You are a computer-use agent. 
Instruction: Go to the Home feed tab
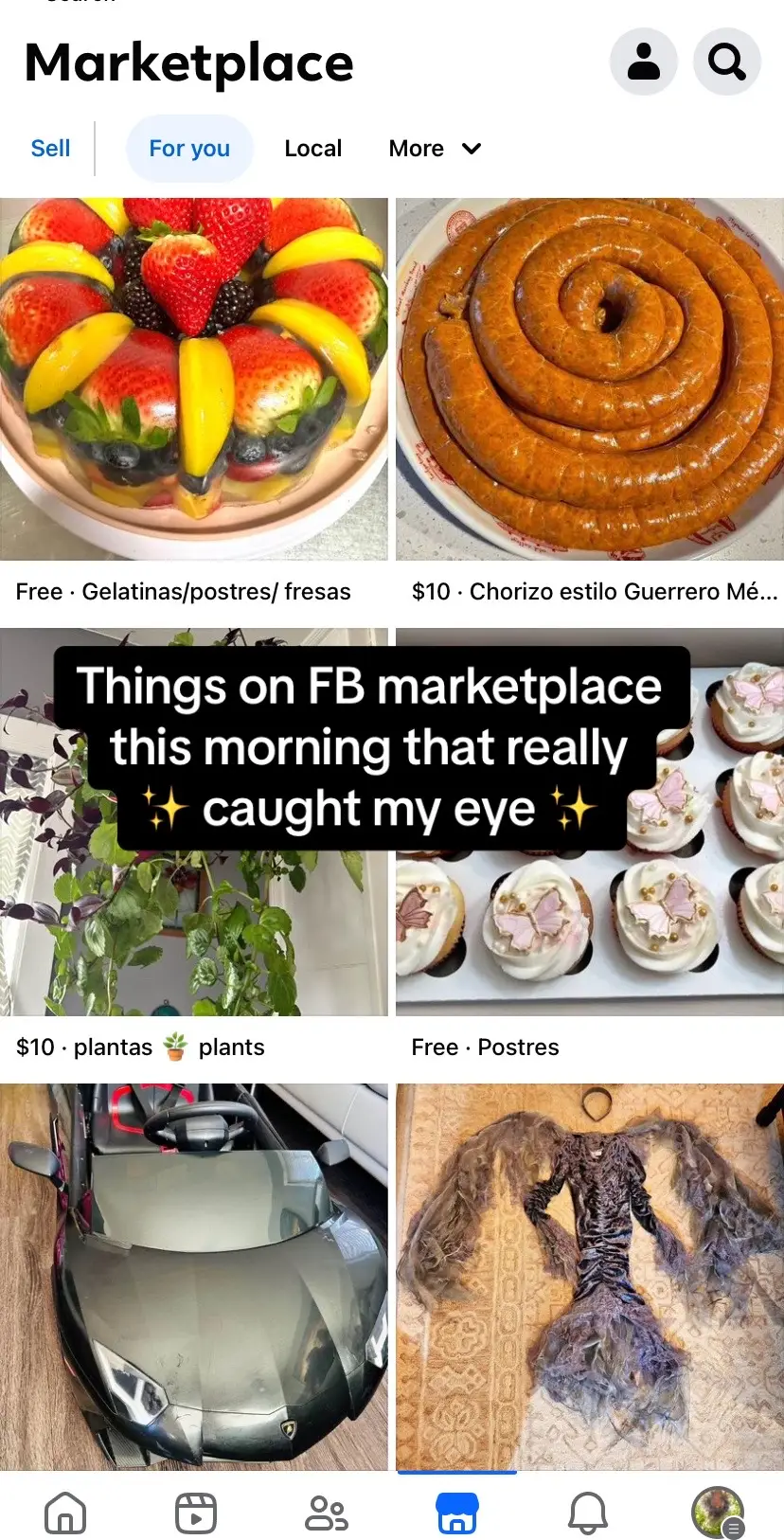point(65,1513)
